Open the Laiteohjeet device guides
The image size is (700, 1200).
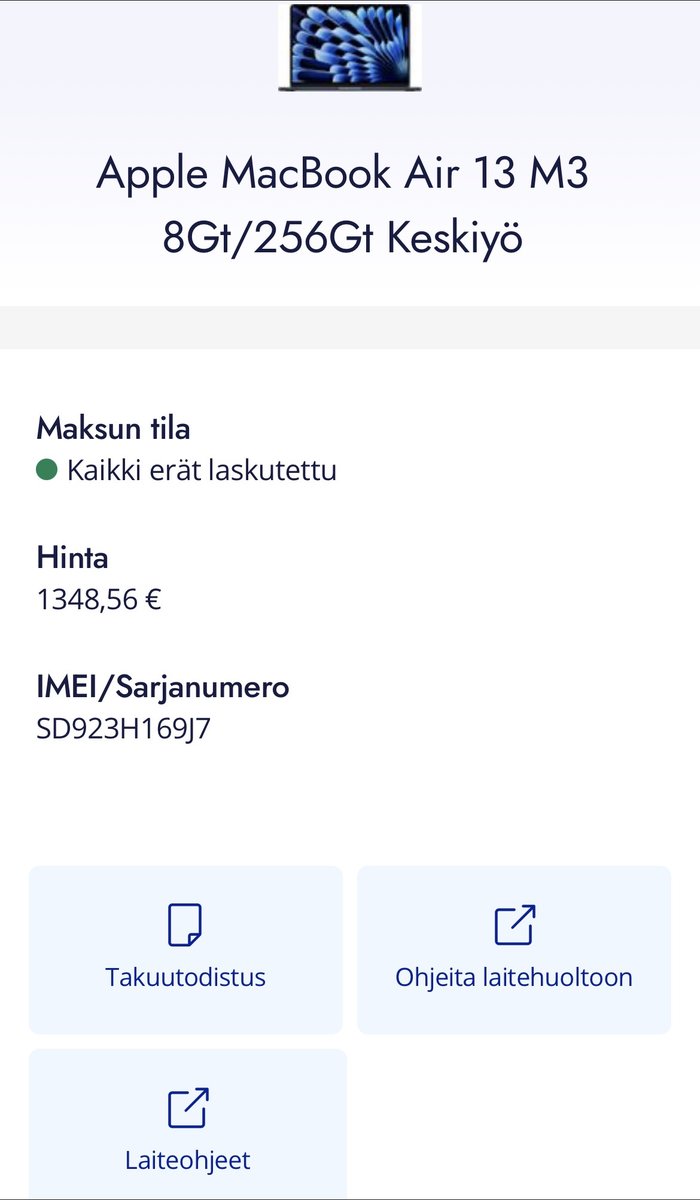187,1130
